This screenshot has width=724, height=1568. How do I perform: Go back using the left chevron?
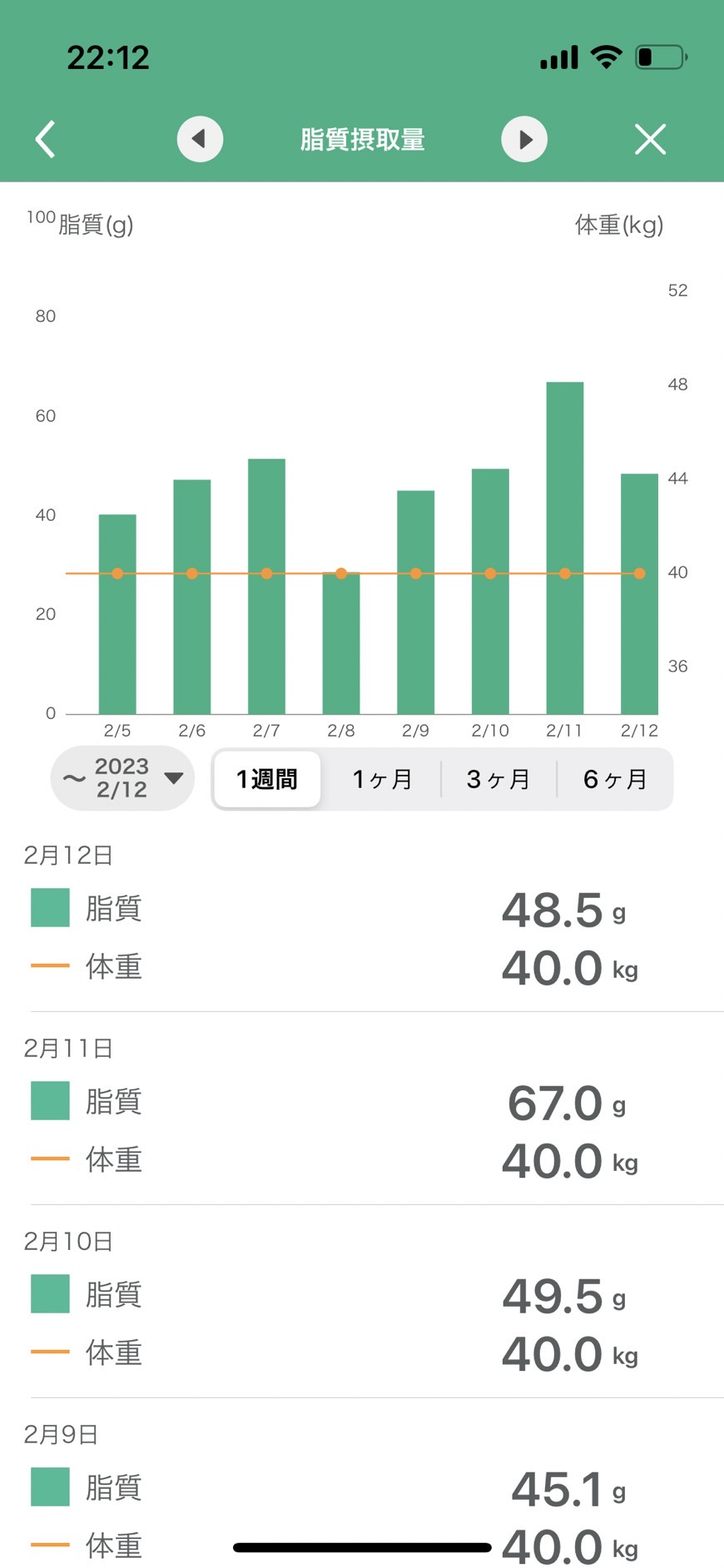[x=46, y=139]
